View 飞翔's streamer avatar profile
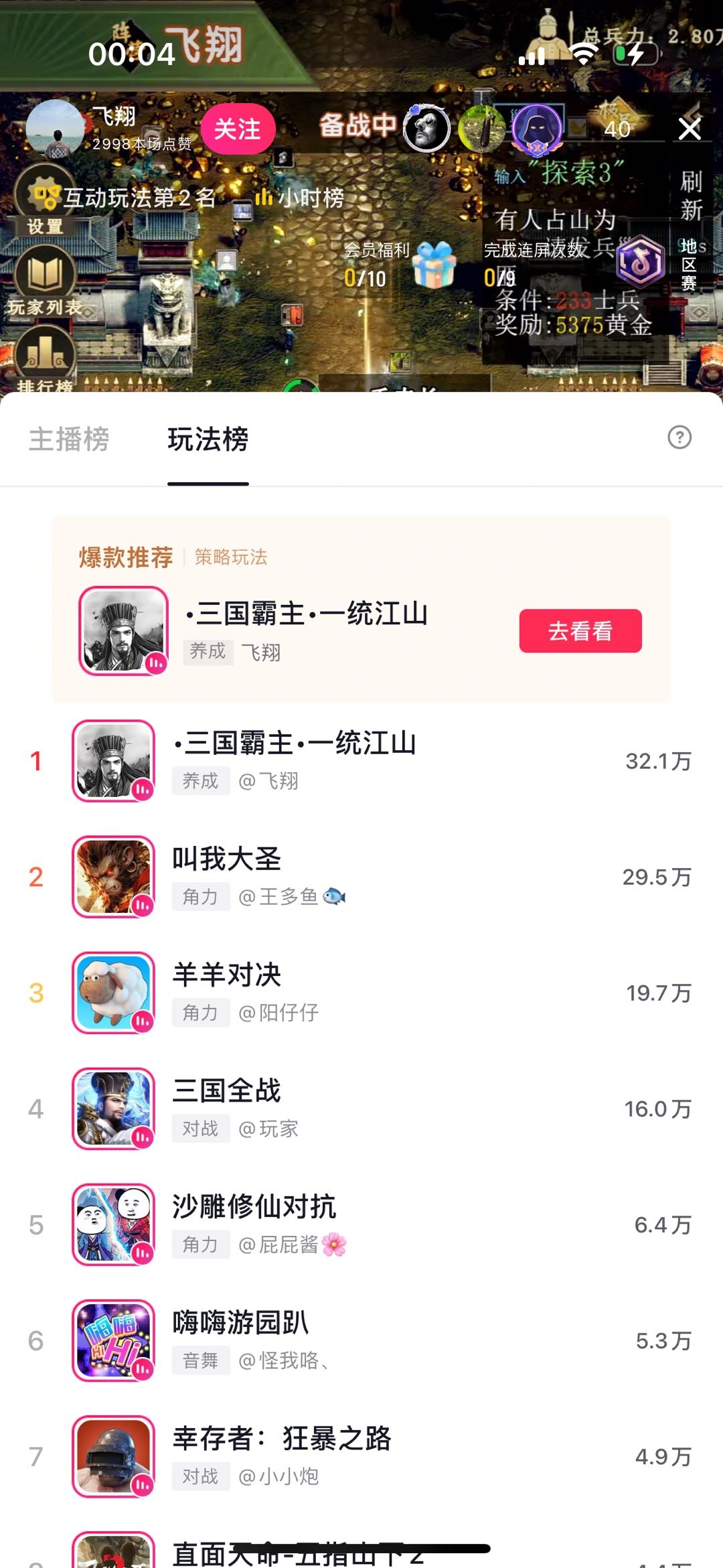The image size is (723, 1568). [x=55, y=129]
